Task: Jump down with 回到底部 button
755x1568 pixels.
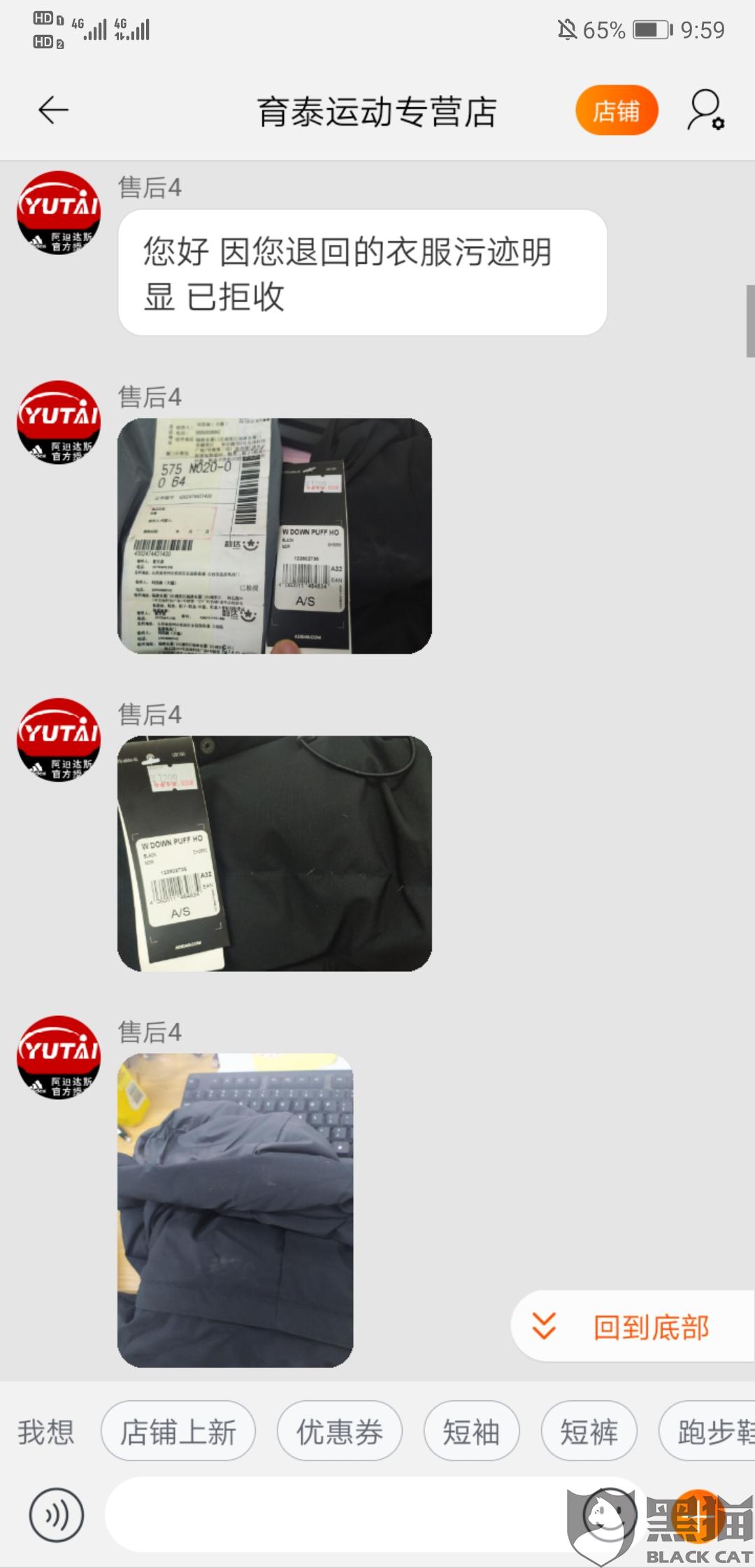Action: [x=633, y=1326]
